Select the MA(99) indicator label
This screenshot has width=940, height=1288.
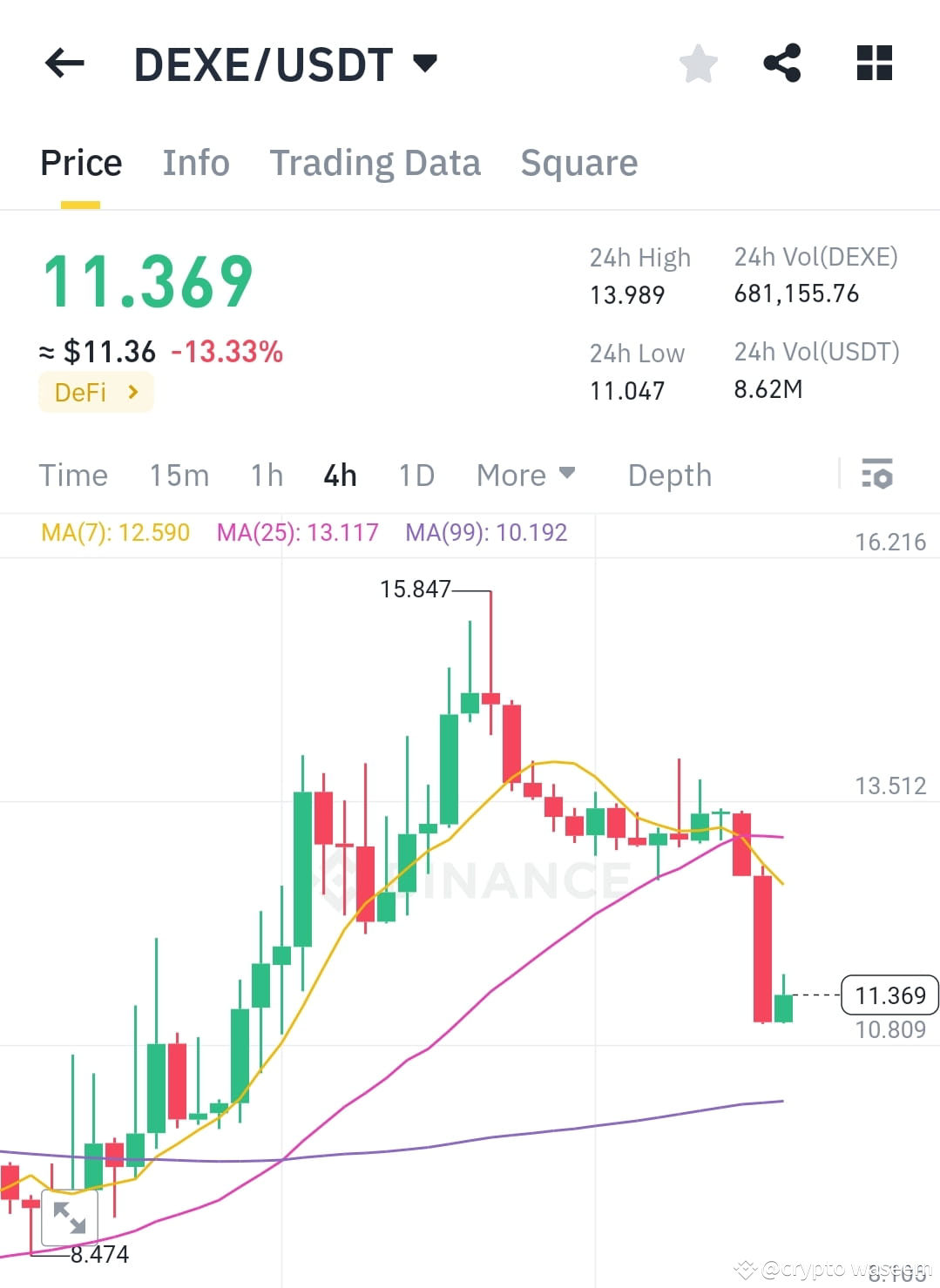coord(485,532)
